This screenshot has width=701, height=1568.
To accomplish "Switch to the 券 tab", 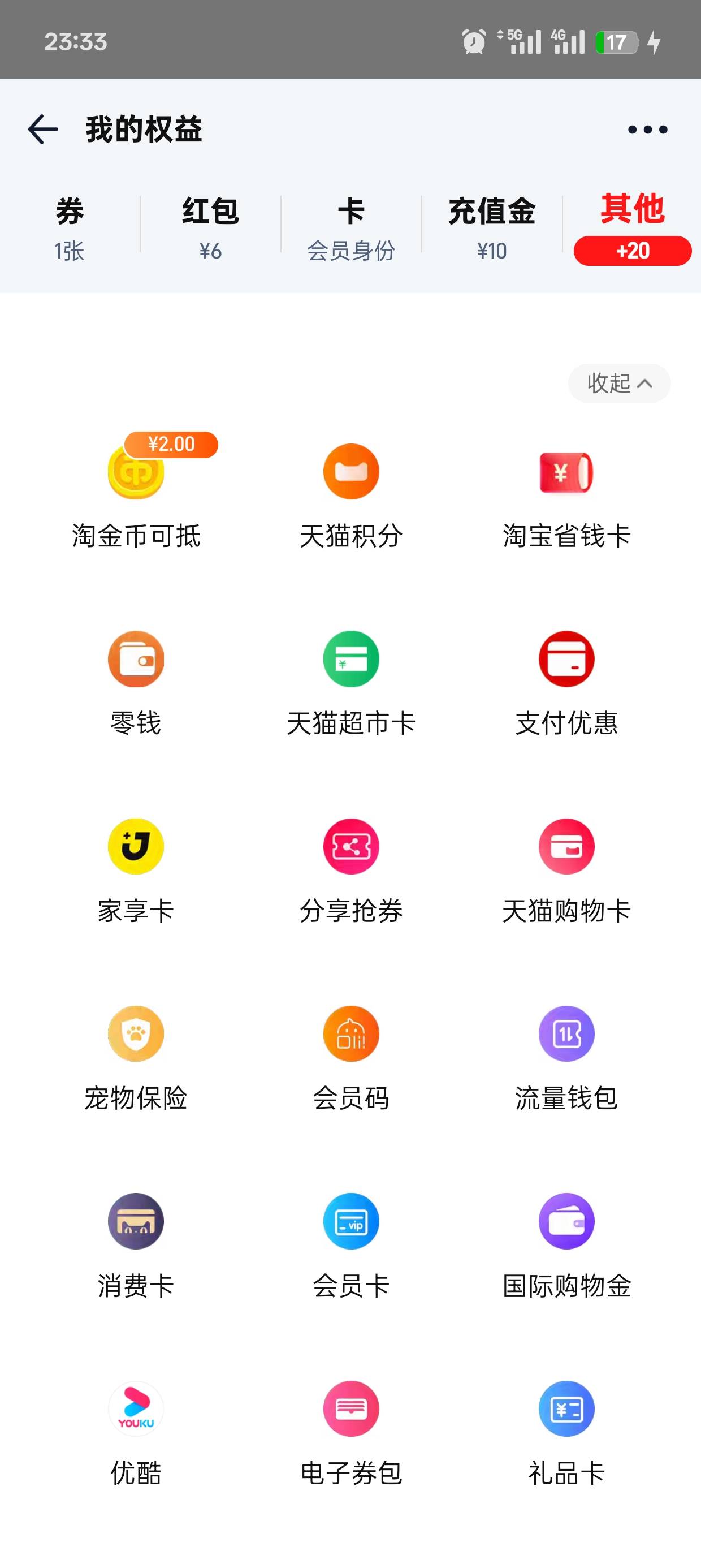I will pyautogui.click(x=70, y=229).
